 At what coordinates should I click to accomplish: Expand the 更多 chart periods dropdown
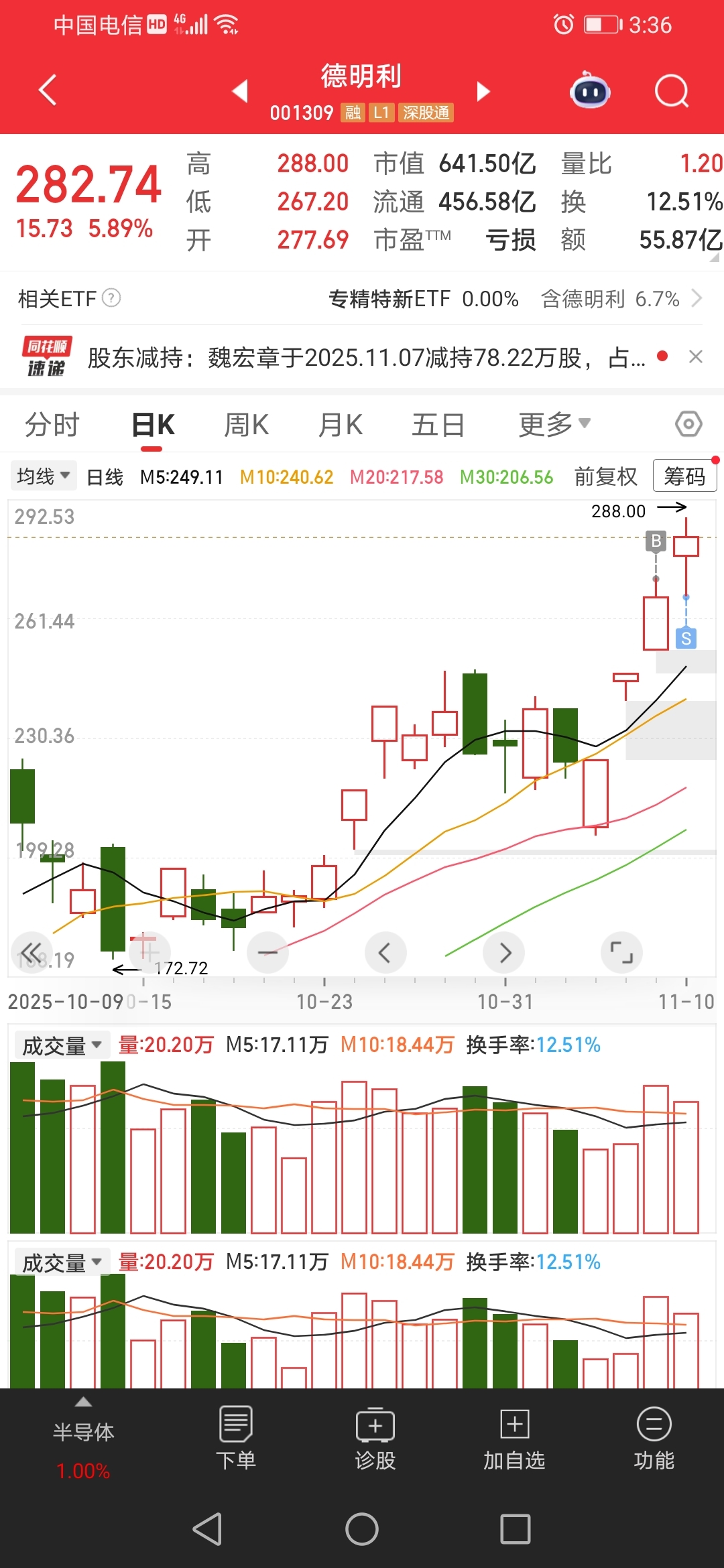(x=554, y=424)
